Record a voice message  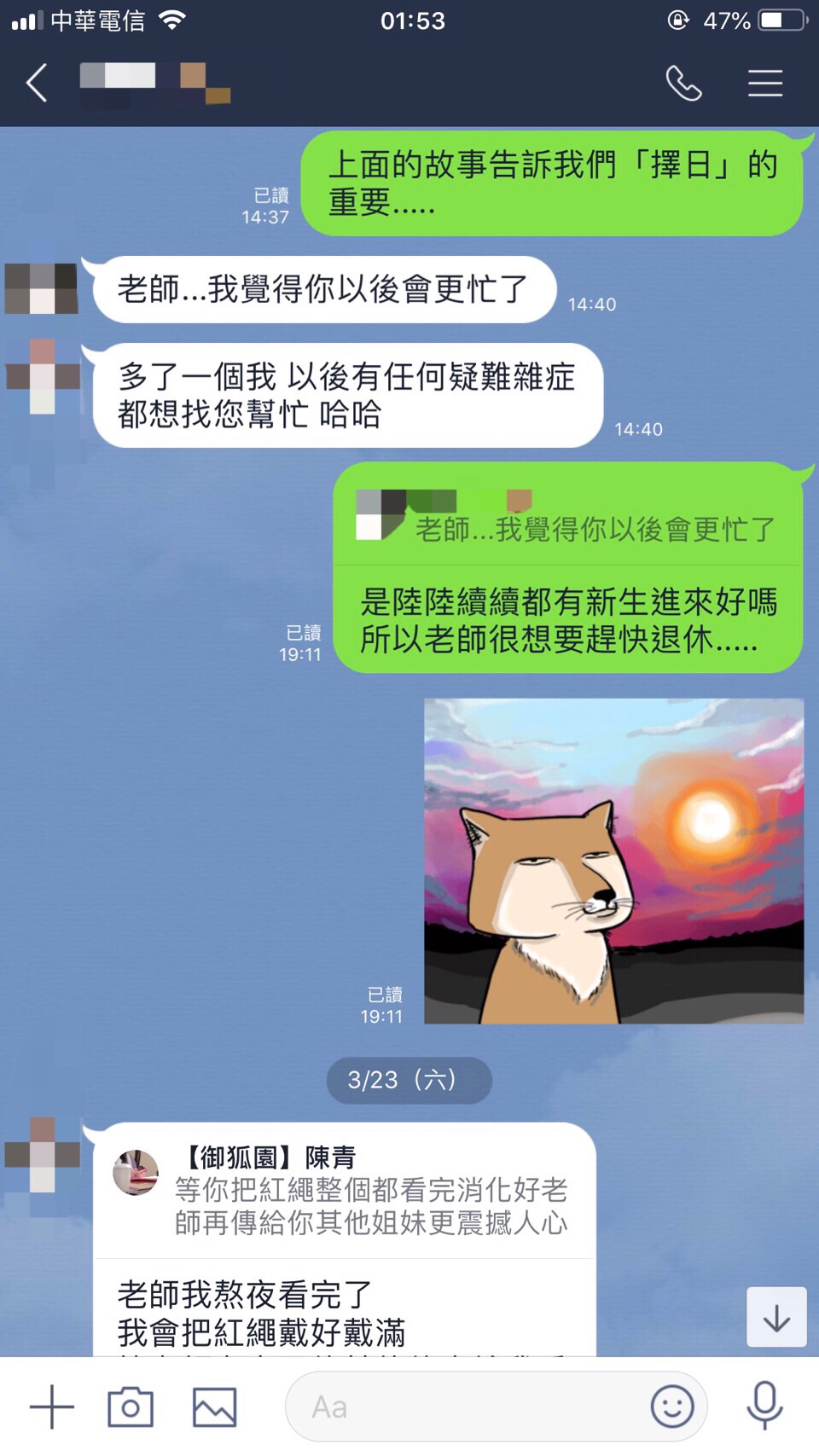click(764, 1407)
